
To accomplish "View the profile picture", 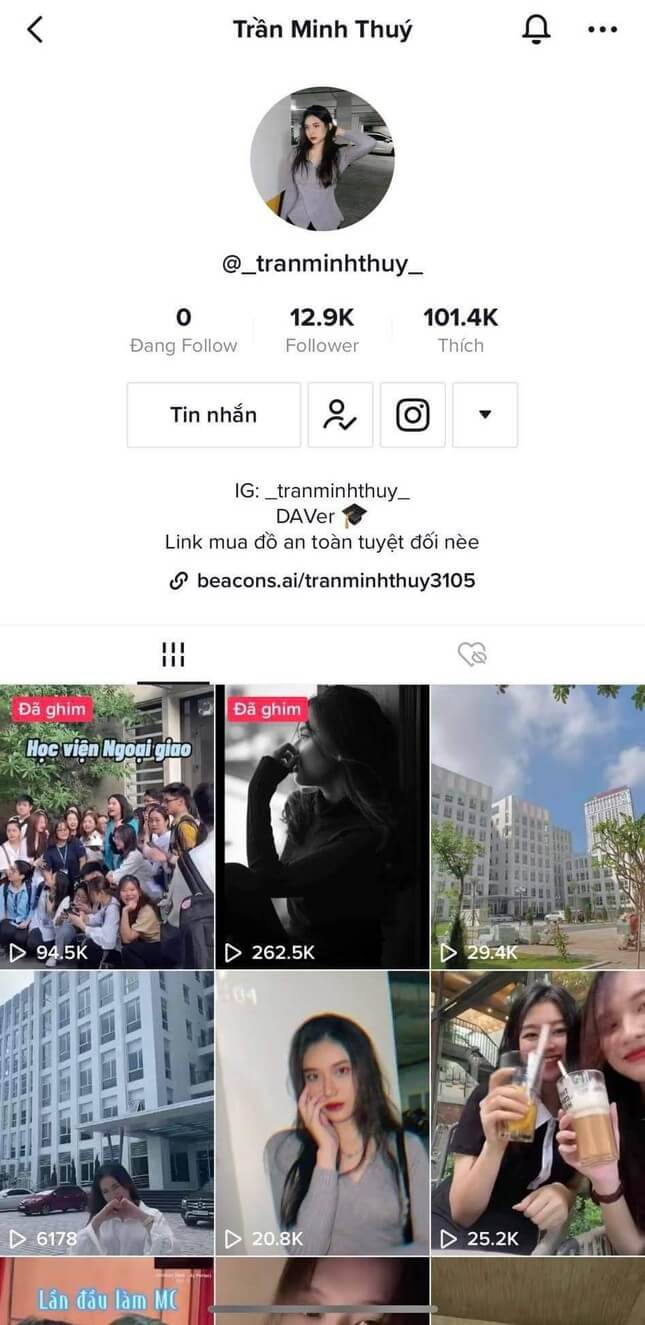I will click(322, 158).
